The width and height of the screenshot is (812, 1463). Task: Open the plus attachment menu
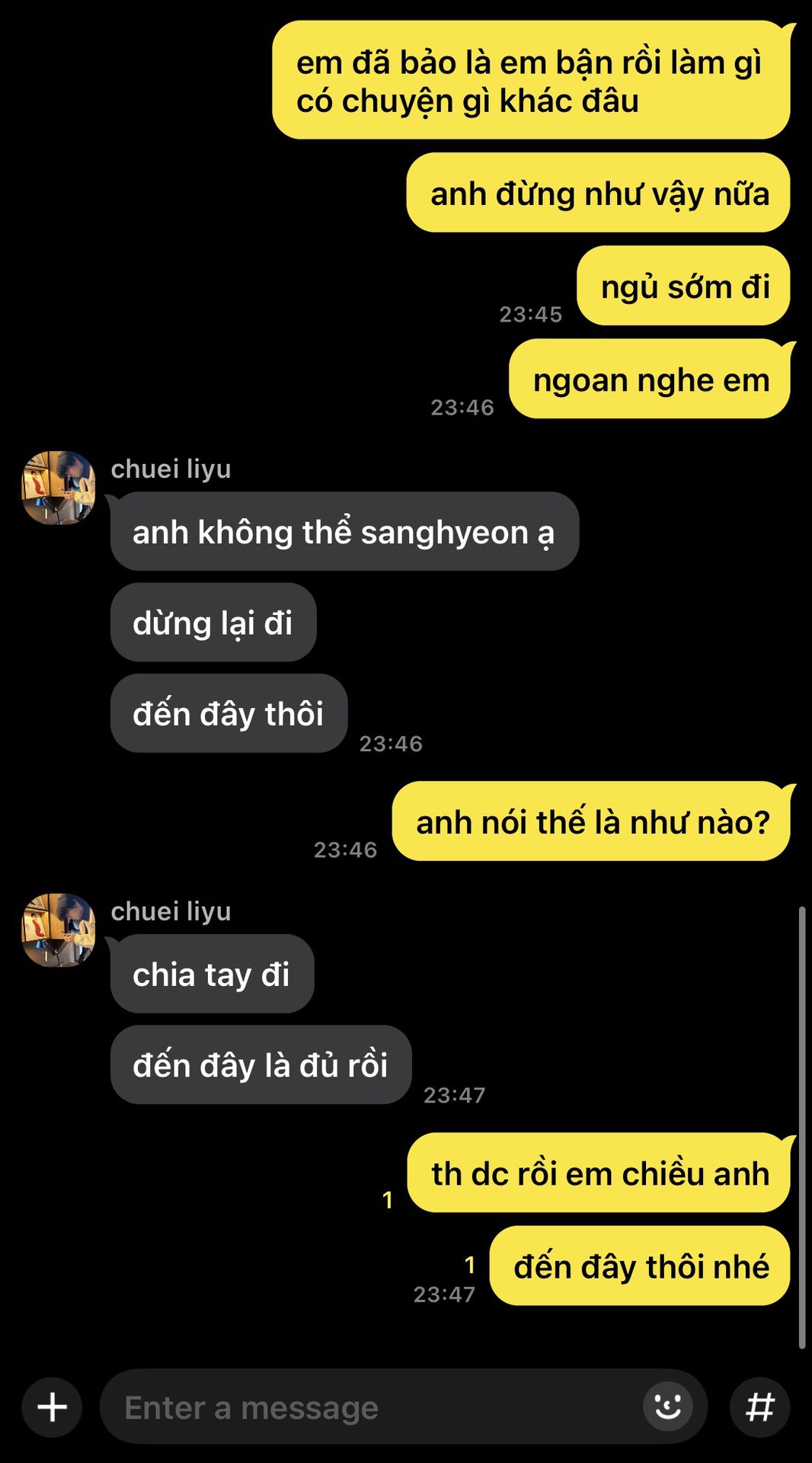52,1407
